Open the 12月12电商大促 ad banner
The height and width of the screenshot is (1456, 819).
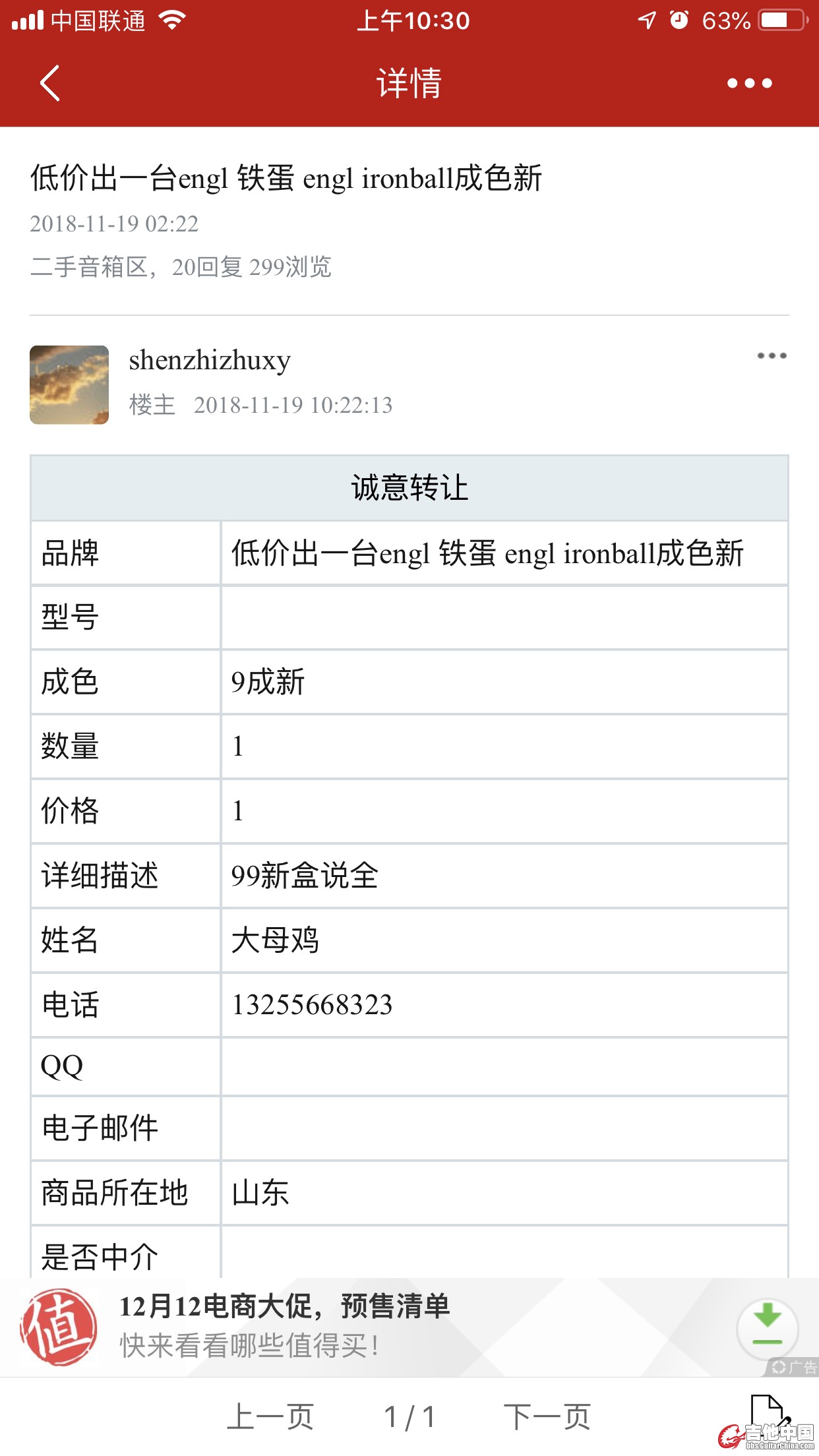284,1326
